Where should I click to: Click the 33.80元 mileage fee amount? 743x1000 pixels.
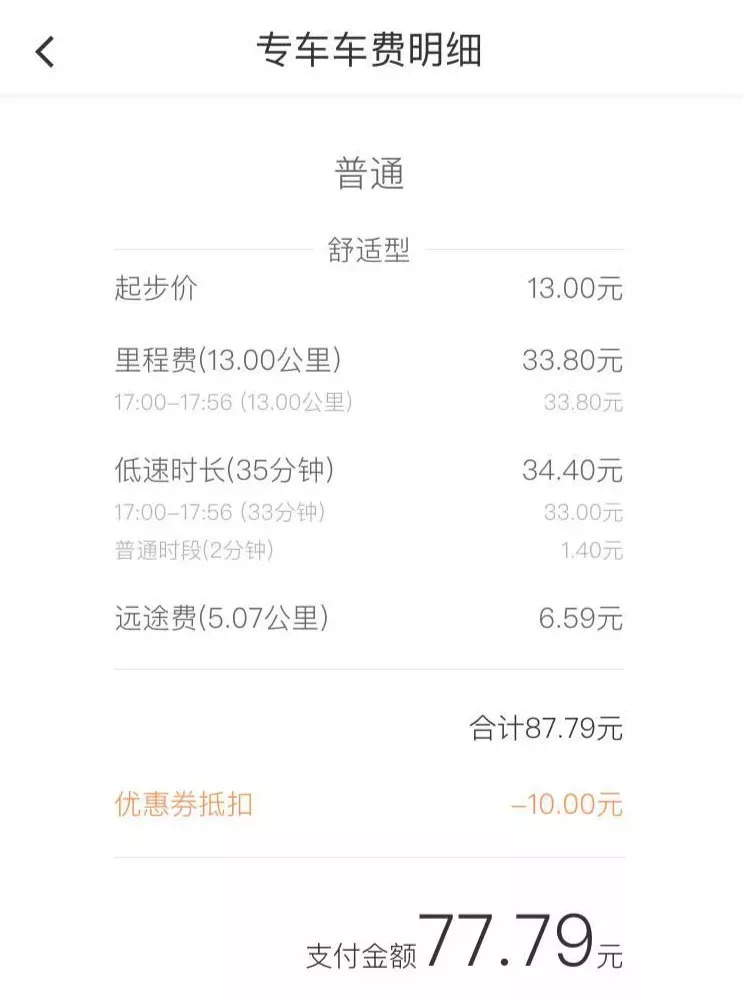575,357
